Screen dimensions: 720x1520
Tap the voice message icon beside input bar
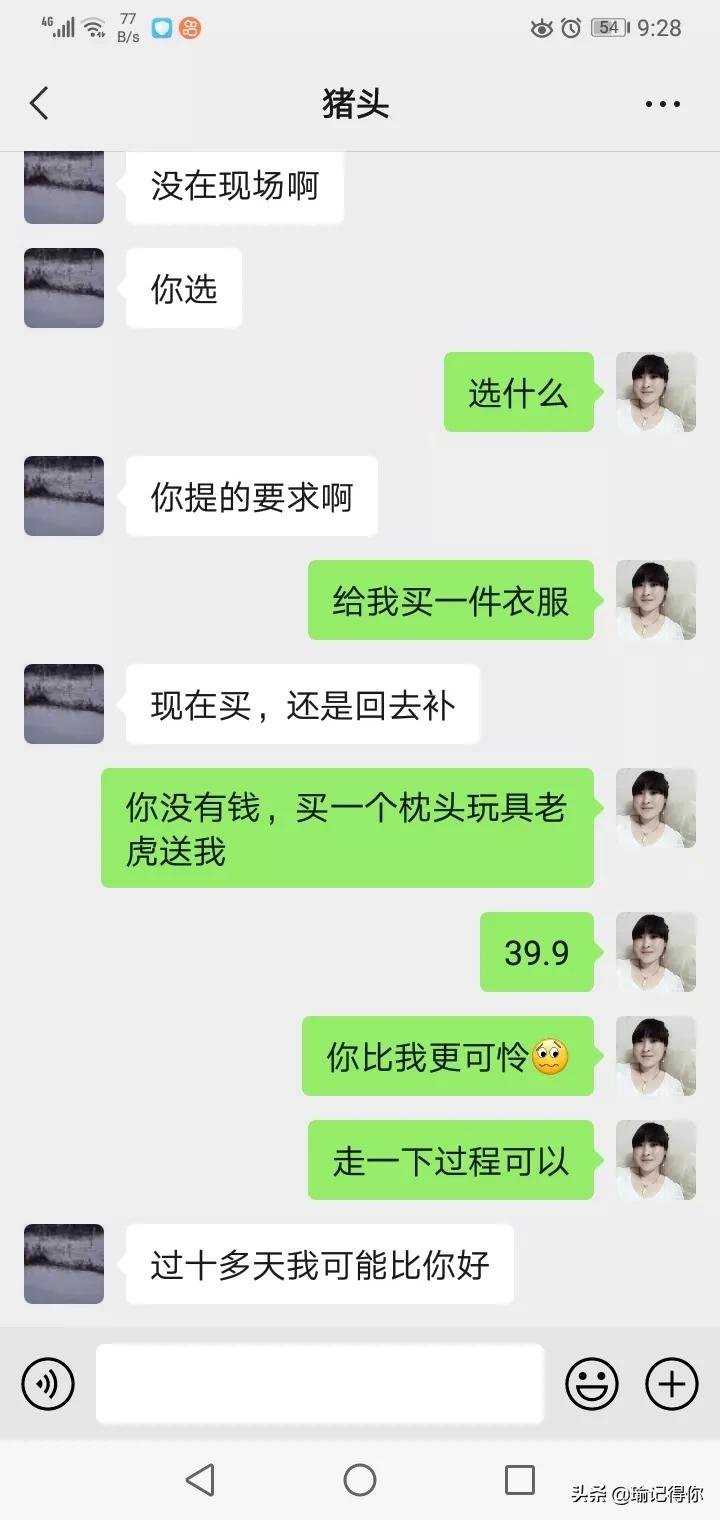click(x=47, y=1384)
